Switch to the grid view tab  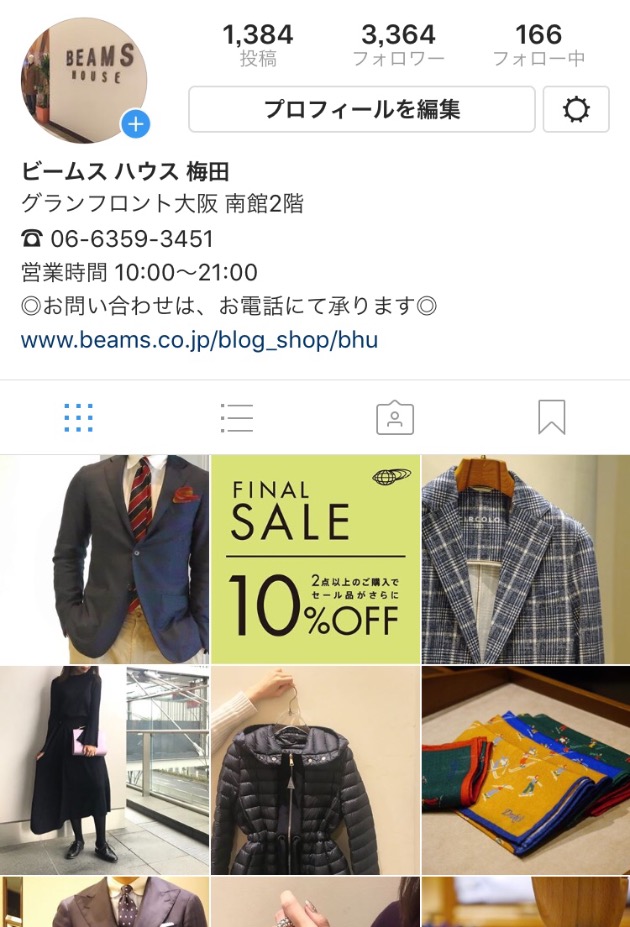78,418
